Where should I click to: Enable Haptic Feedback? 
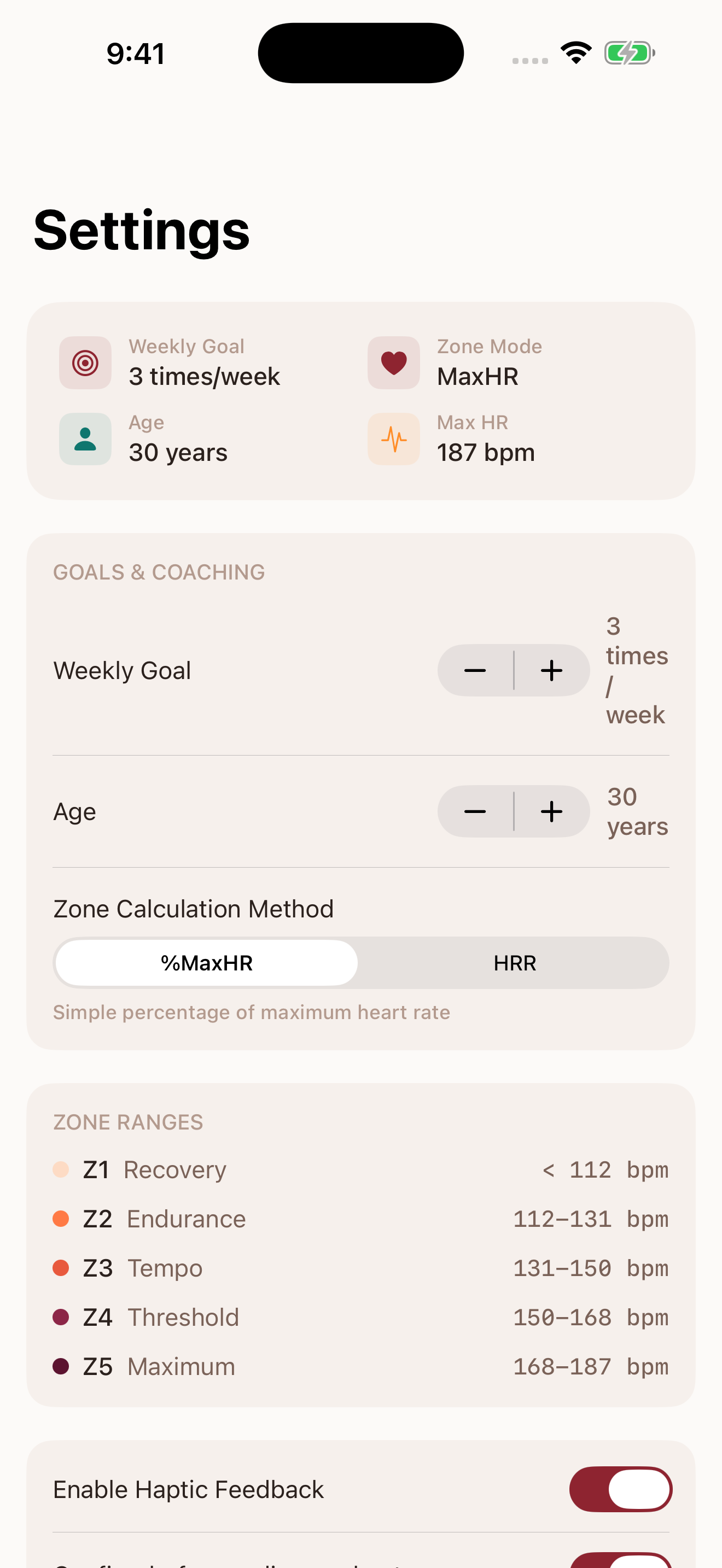point(620,1488)
